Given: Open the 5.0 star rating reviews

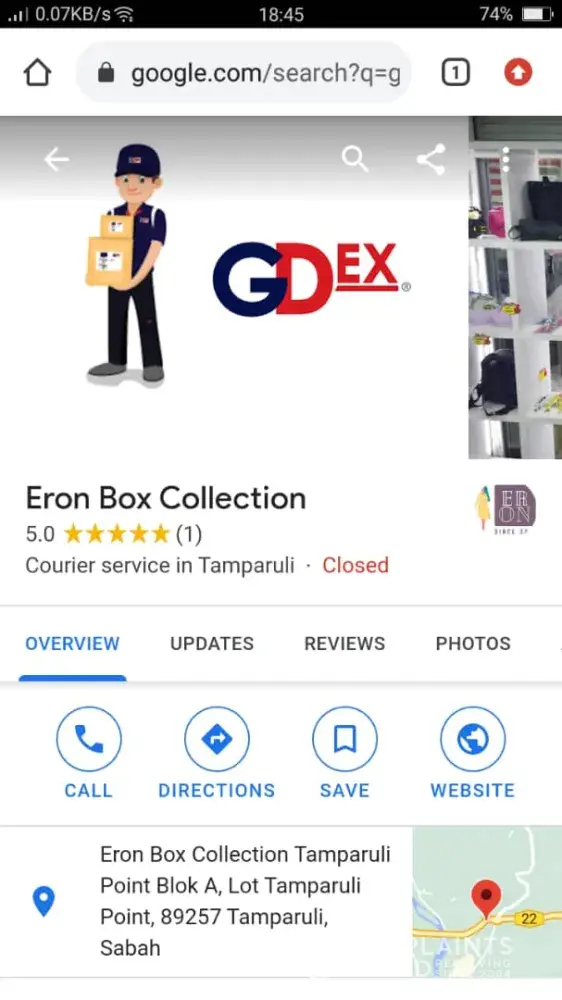Looking at the screenshot, I should tap(114, 533).
